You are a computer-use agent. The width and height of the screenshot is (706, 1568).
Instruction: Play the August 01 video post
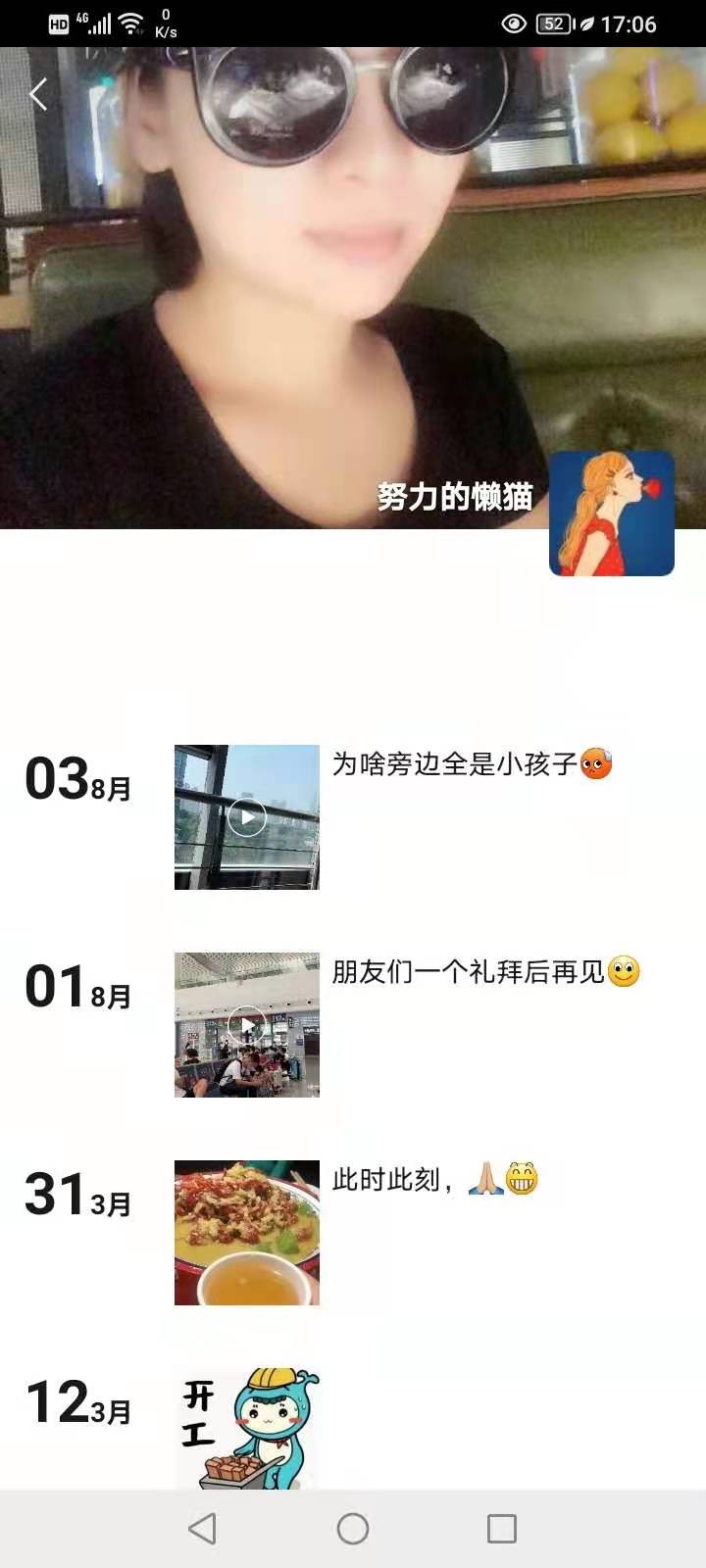coord(247,1025)
